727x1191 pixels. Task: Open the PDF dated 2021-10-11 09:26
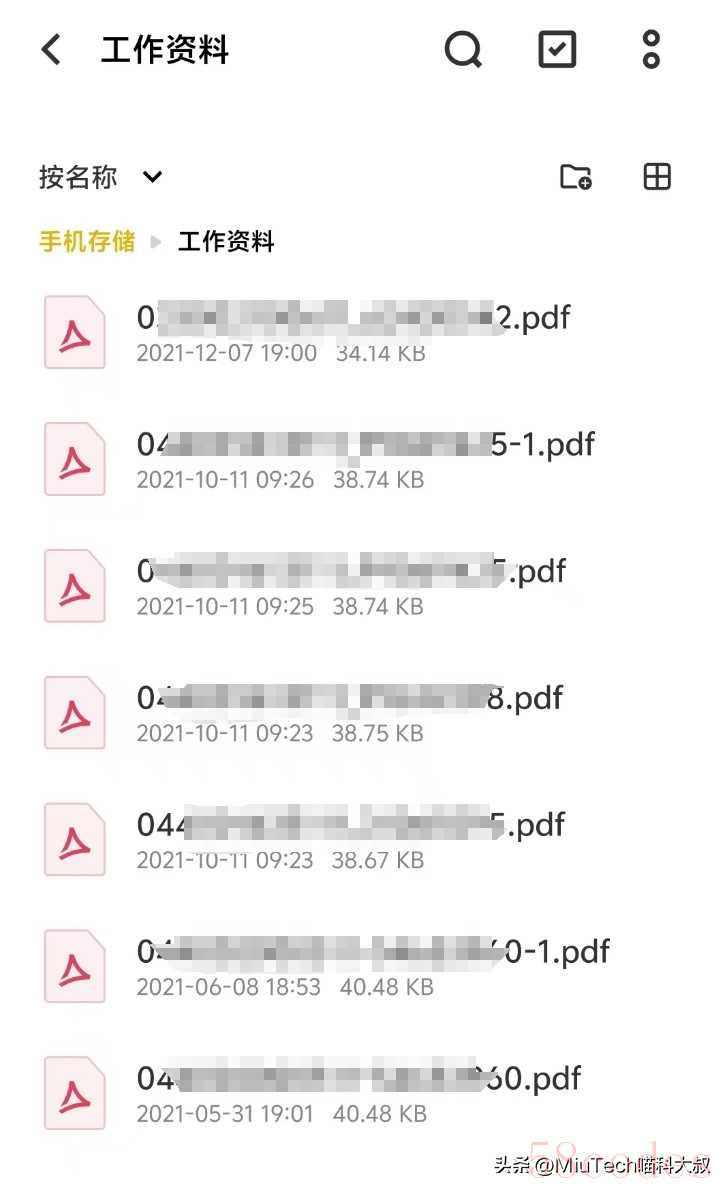(363, 460)
